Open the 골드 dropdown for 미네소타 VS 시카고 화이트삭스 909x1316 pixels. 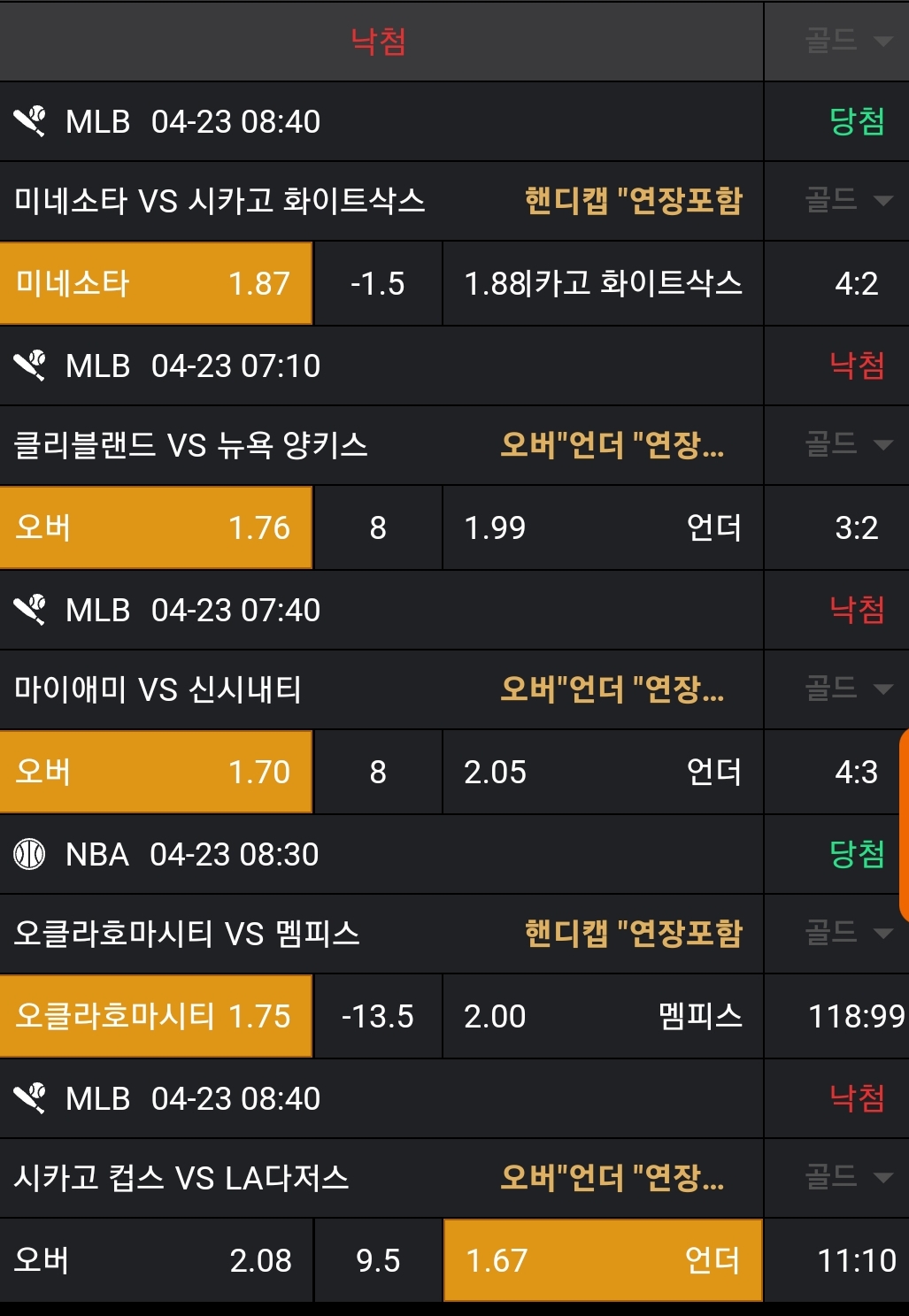pos(848,200)
